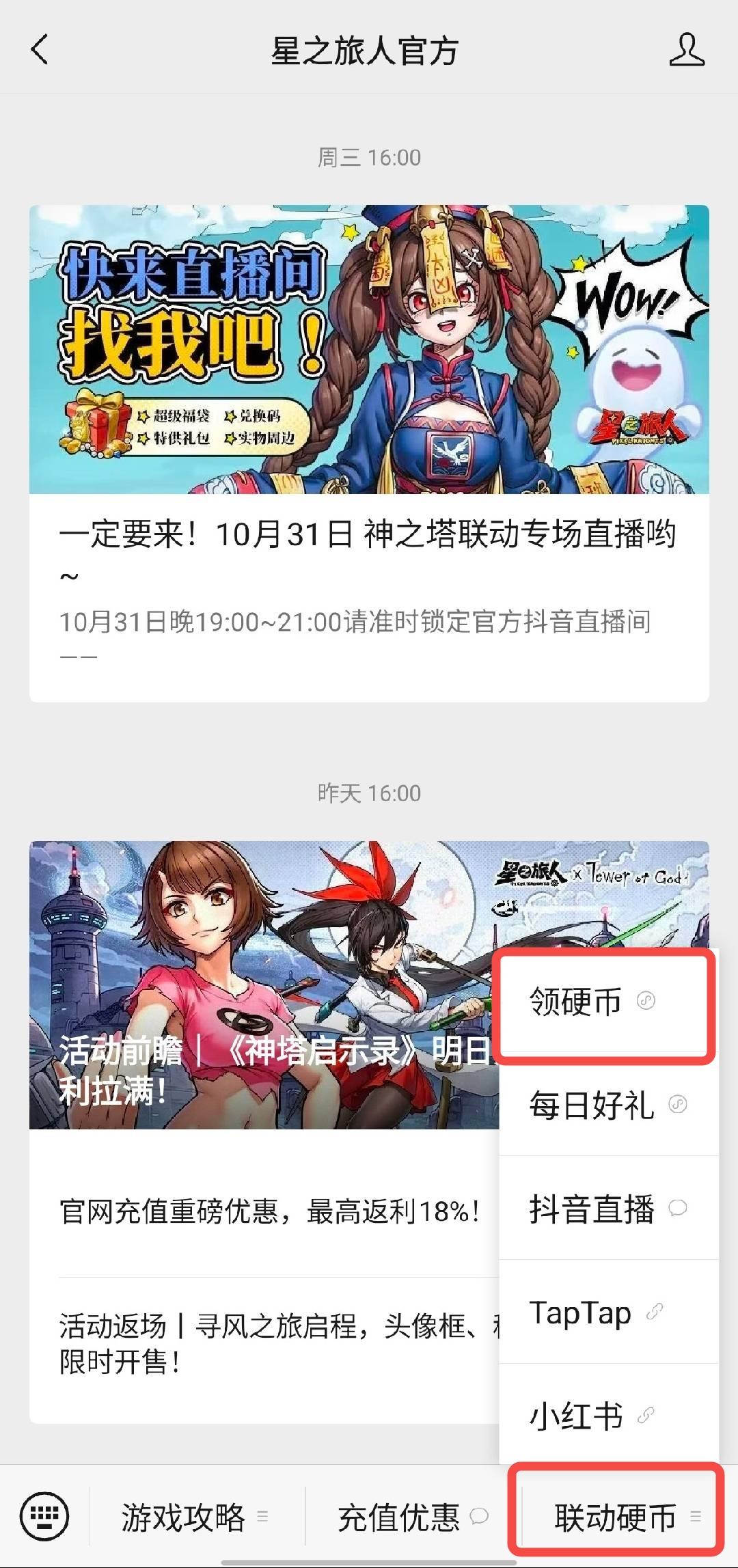Open the official account profile icon

688,50
